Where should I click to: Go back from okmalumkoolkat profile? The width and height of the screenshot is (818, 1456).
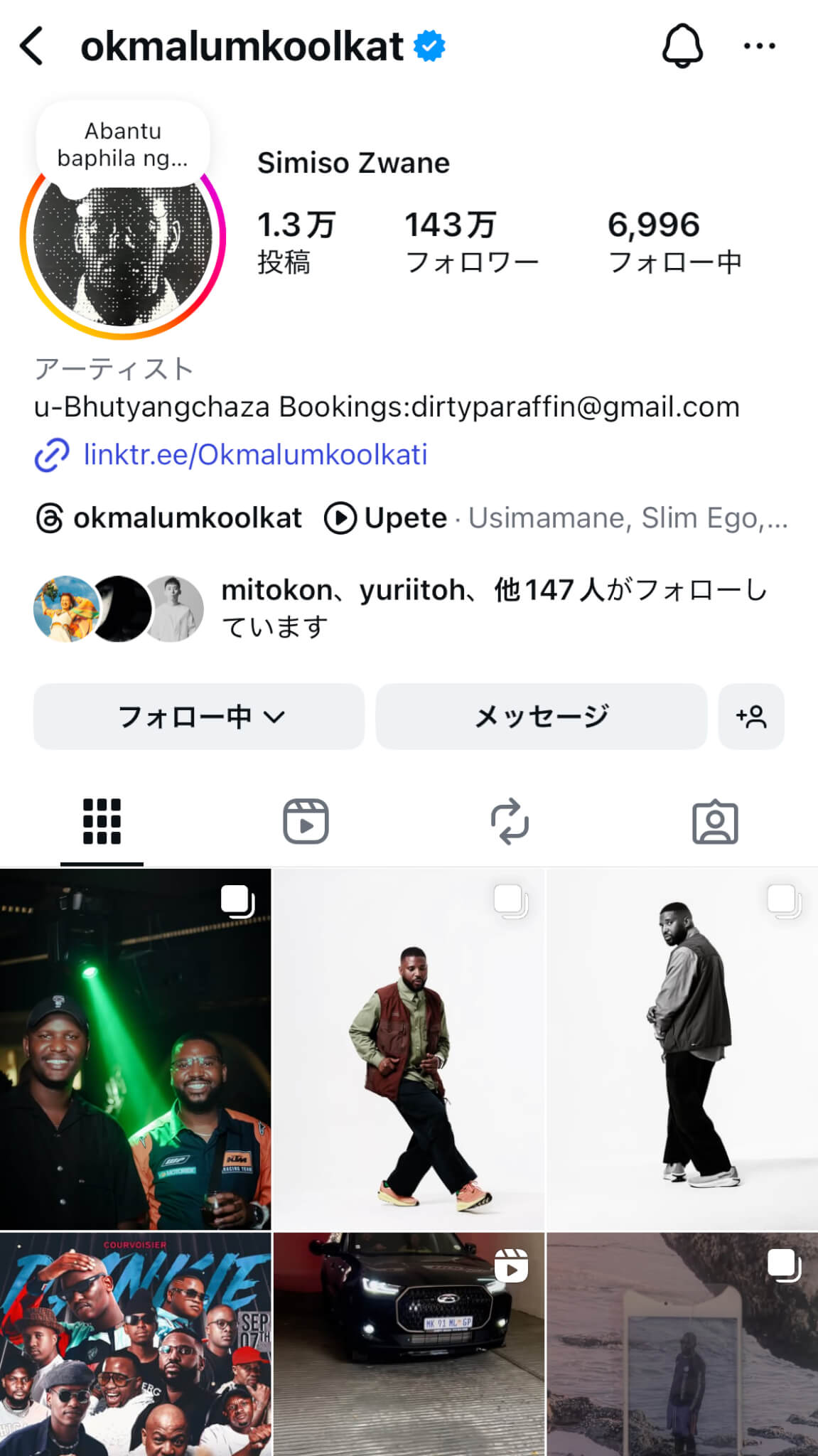pos(32,46)
